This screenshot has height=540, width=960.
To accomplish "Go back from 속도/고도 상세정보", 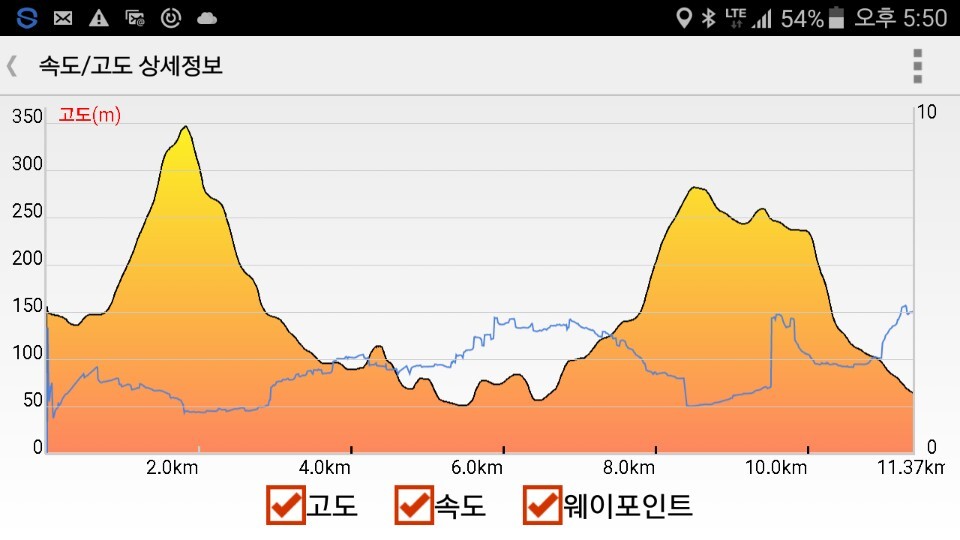I will pyautogui.click(x=13, y=66).
